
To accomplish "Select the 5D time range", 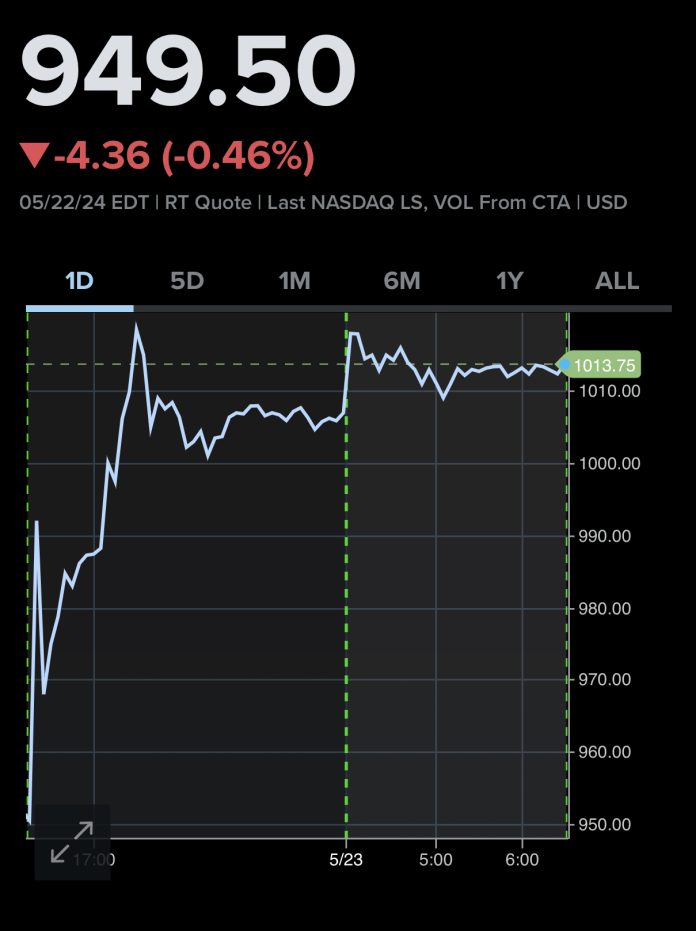I will 187,281.
